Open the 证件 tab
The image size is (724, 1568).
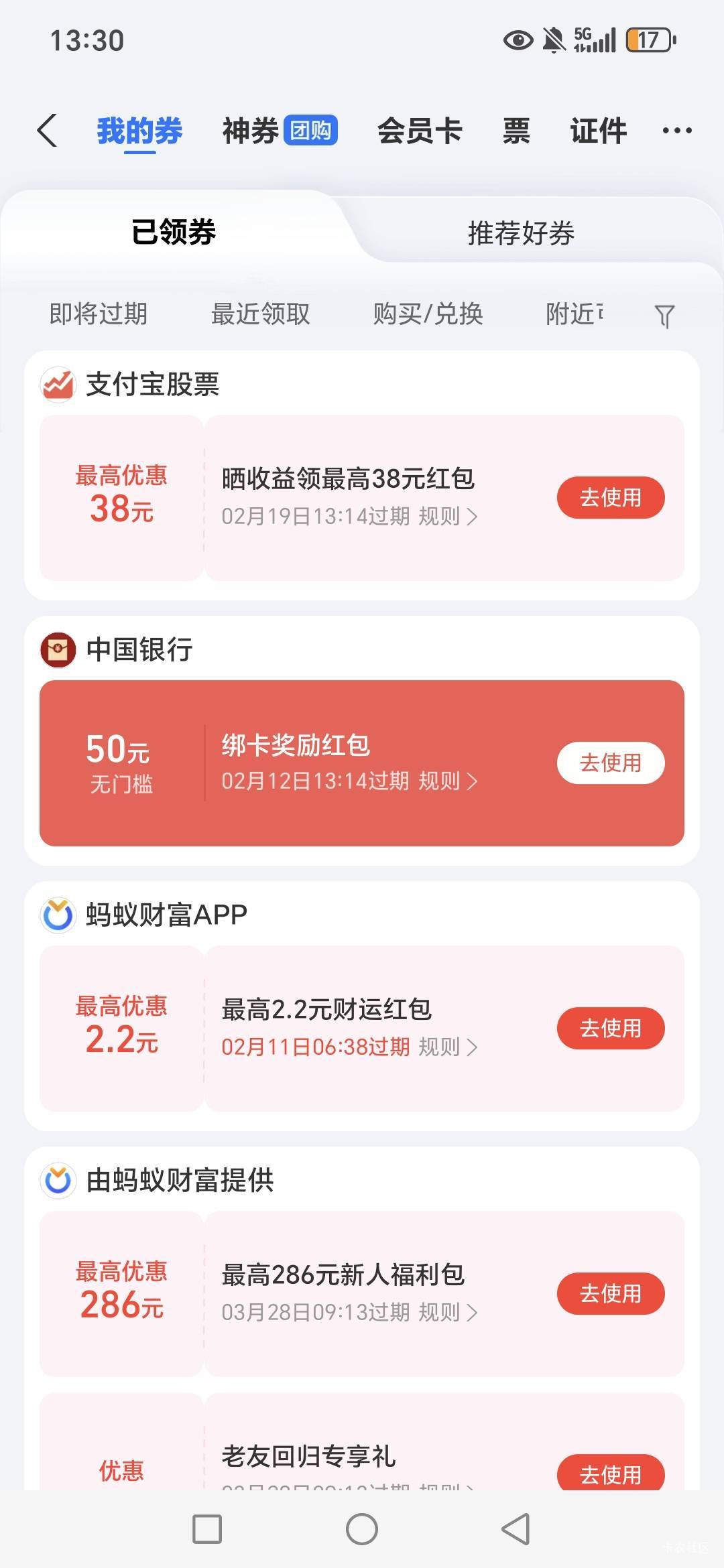coord(598,130)
